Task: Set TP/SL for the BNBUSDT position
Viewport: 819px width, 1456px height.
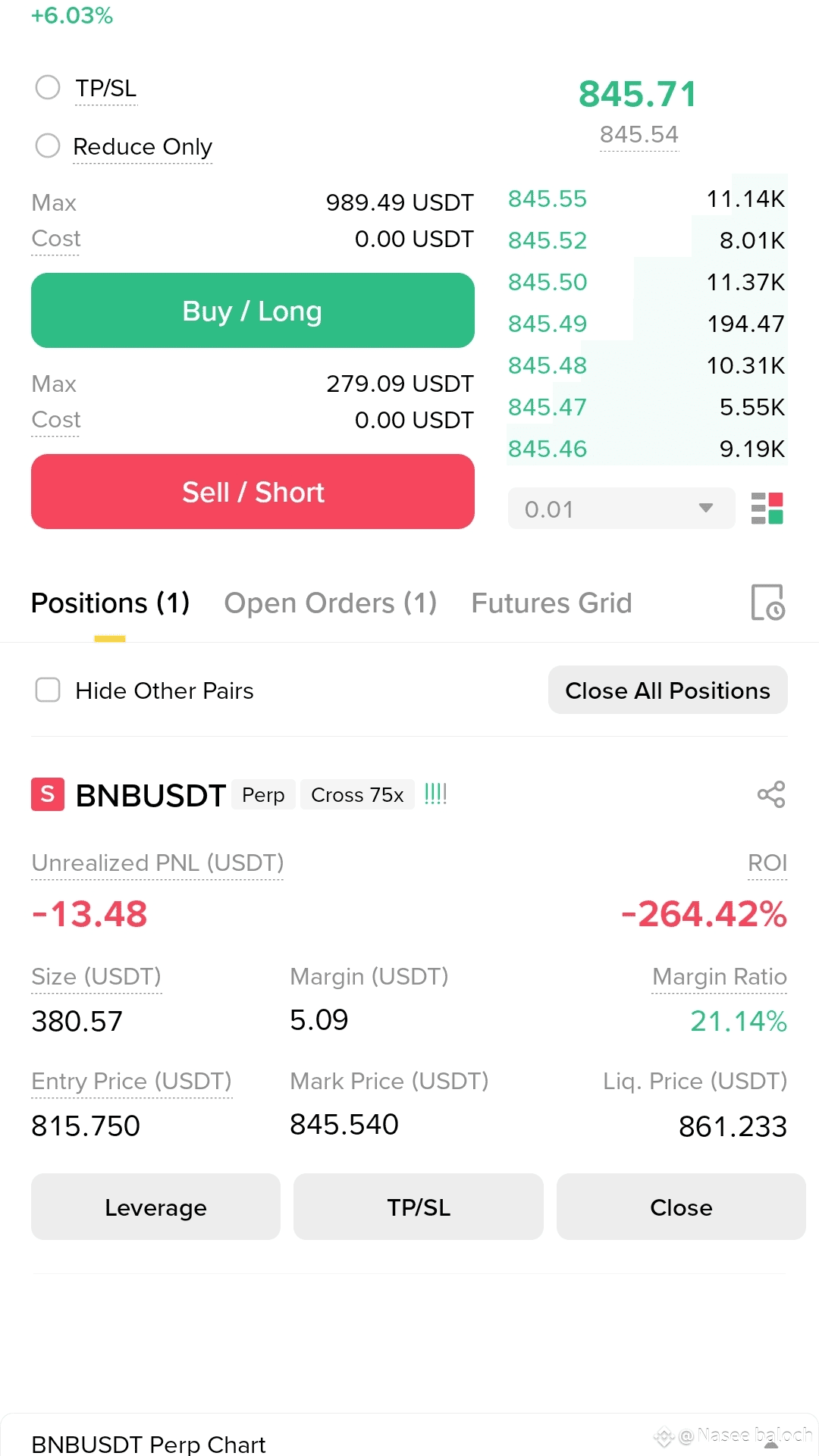Action: pyautogui.click(x=419, y=1207)
